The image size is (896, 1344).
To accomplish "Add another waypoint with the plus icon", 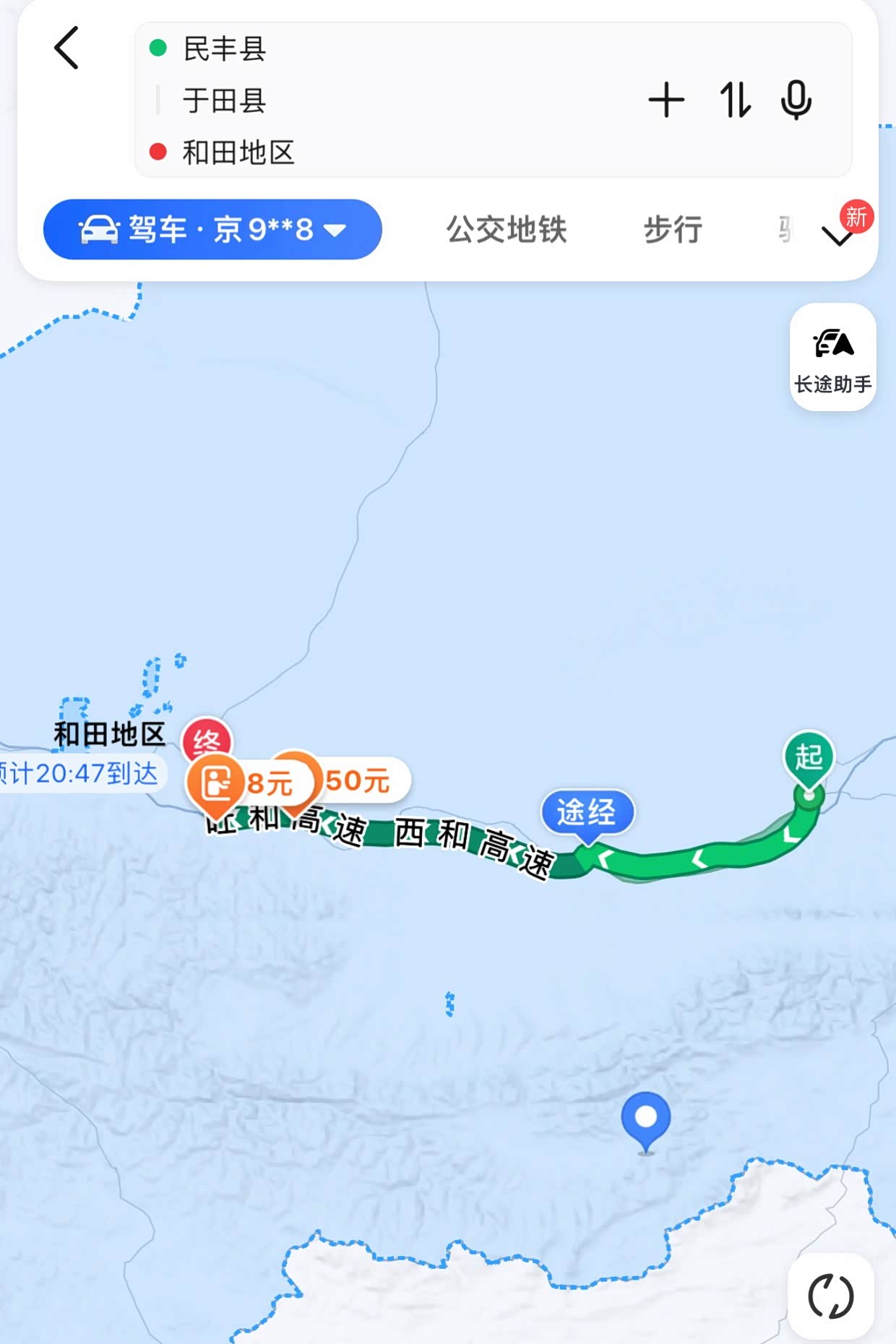I will point(666,100).
